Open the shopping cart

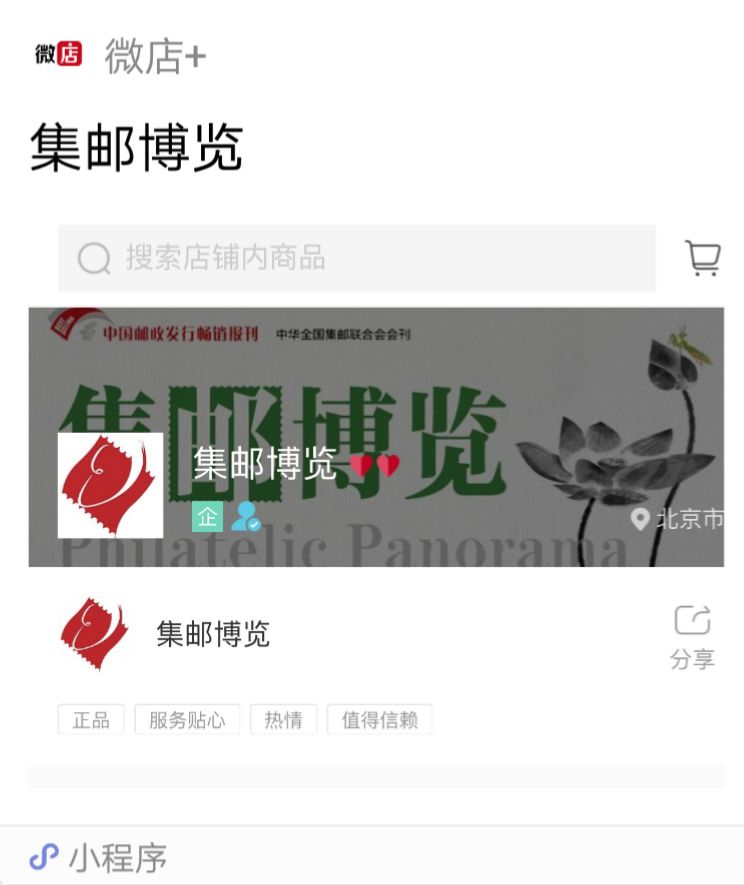pos(703,258)
